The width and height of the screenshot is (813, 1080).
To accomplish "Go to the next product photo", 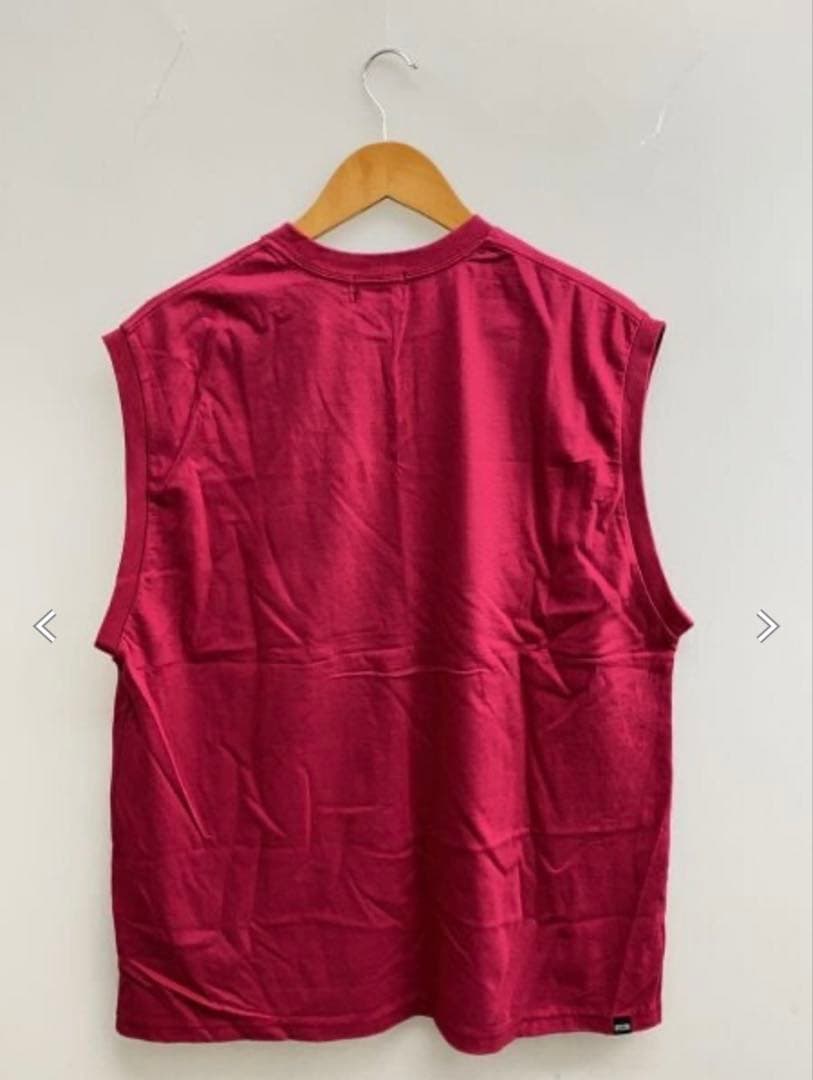I will tap(767, 627).
